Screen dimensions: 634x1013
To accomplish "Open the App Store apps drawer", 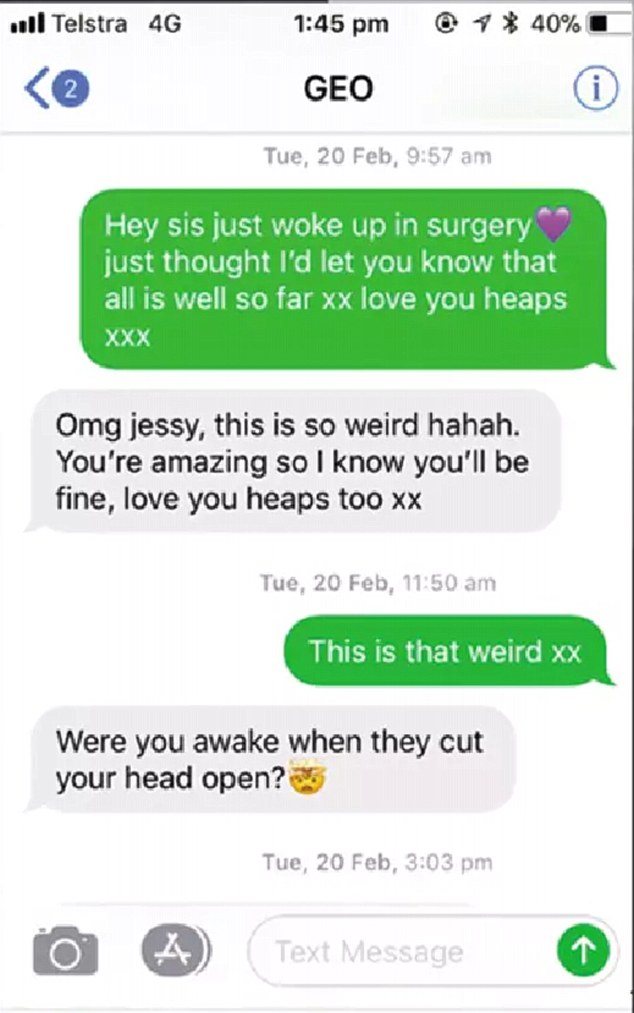I will (x=175, y=948).
